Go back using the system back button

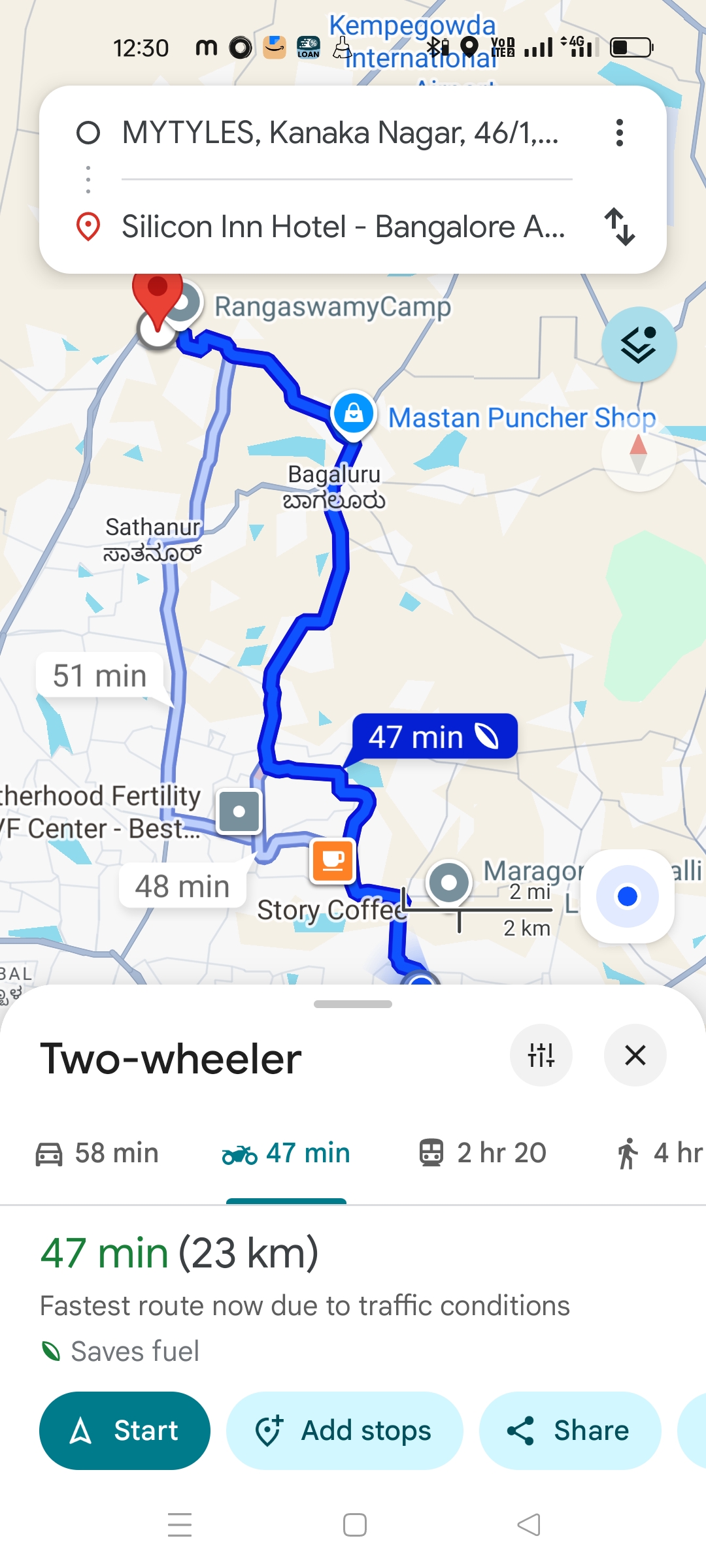(528, 1525)
